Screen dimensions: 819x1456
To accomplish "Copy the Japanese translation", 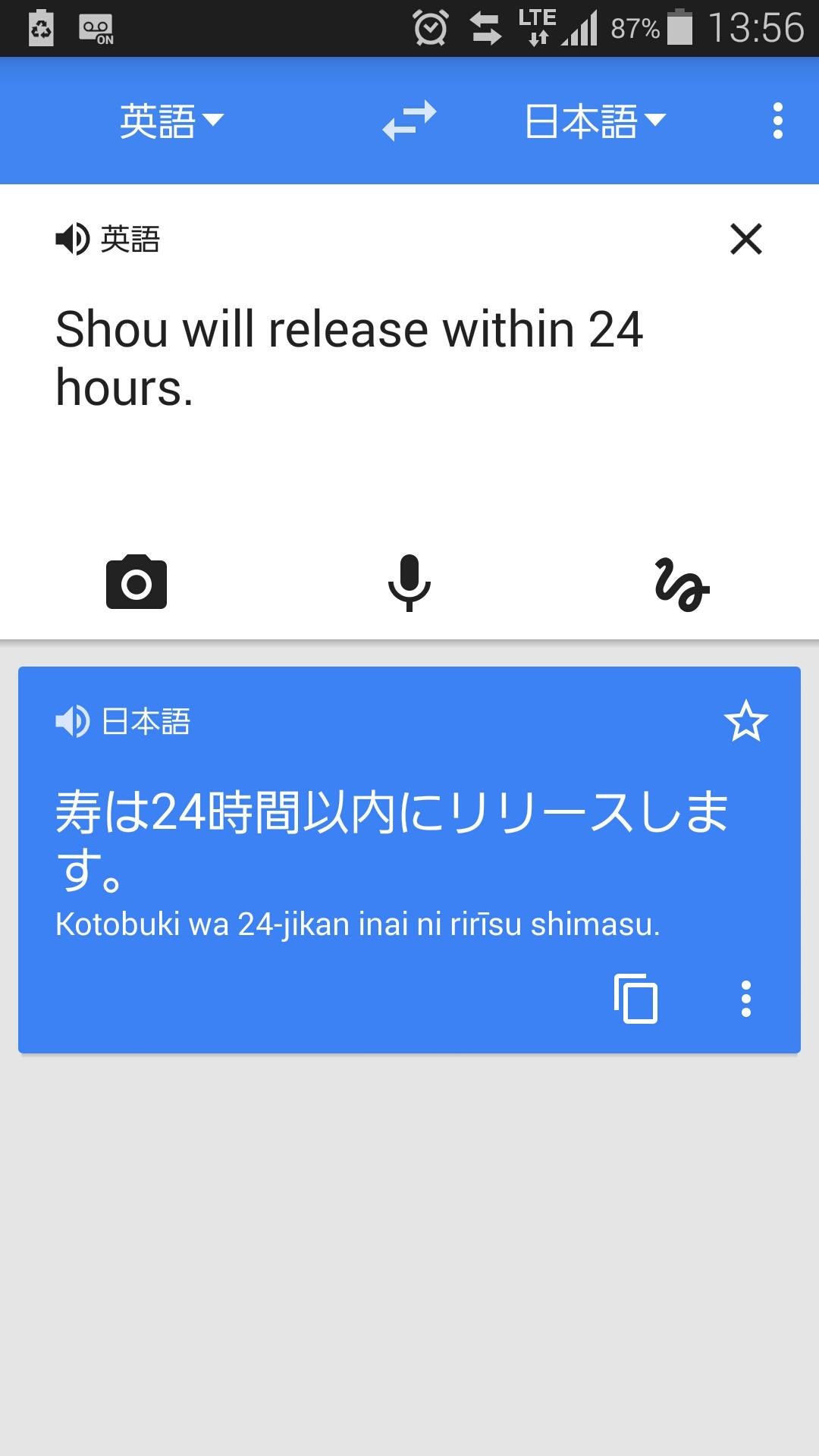I will click(x=635, y=998).
